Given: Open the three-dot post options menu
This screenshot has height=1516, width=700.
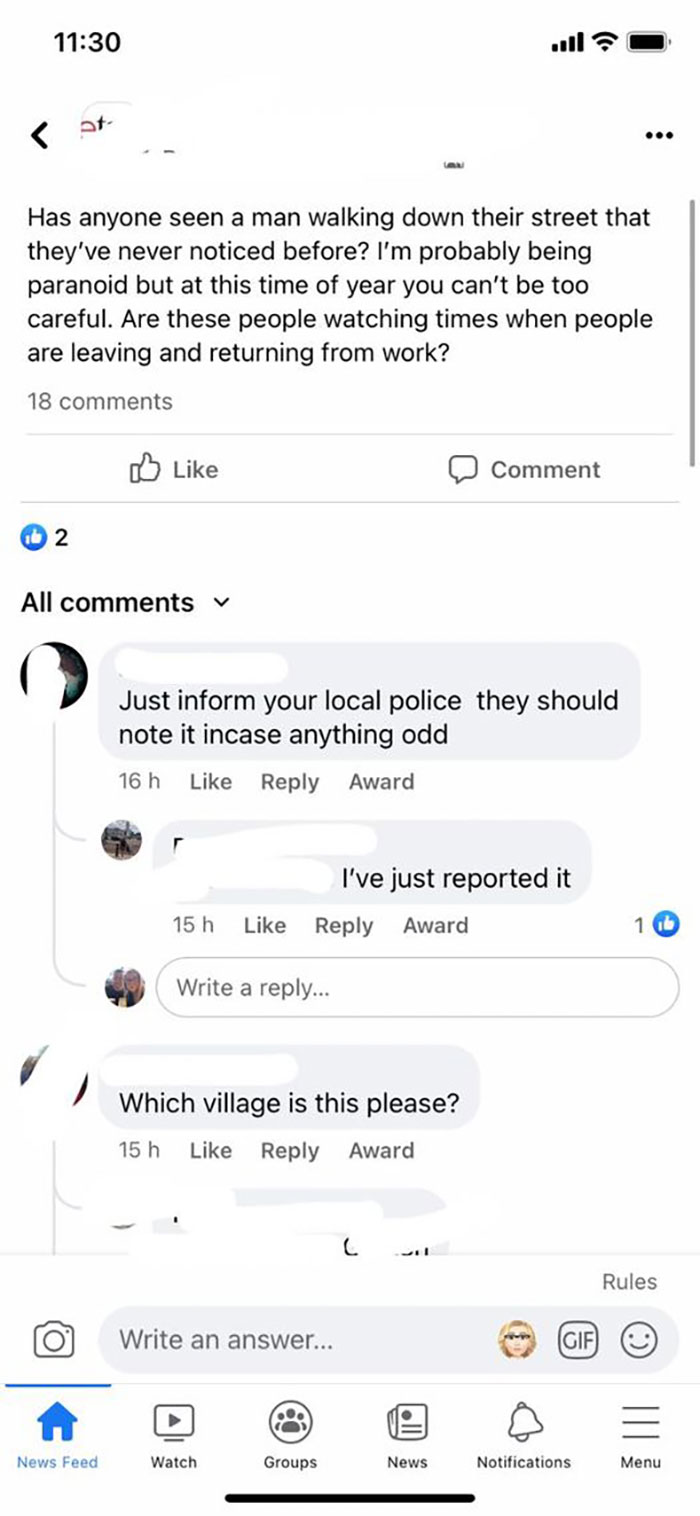Looking at the screenshot, I should tap(658, 135).
